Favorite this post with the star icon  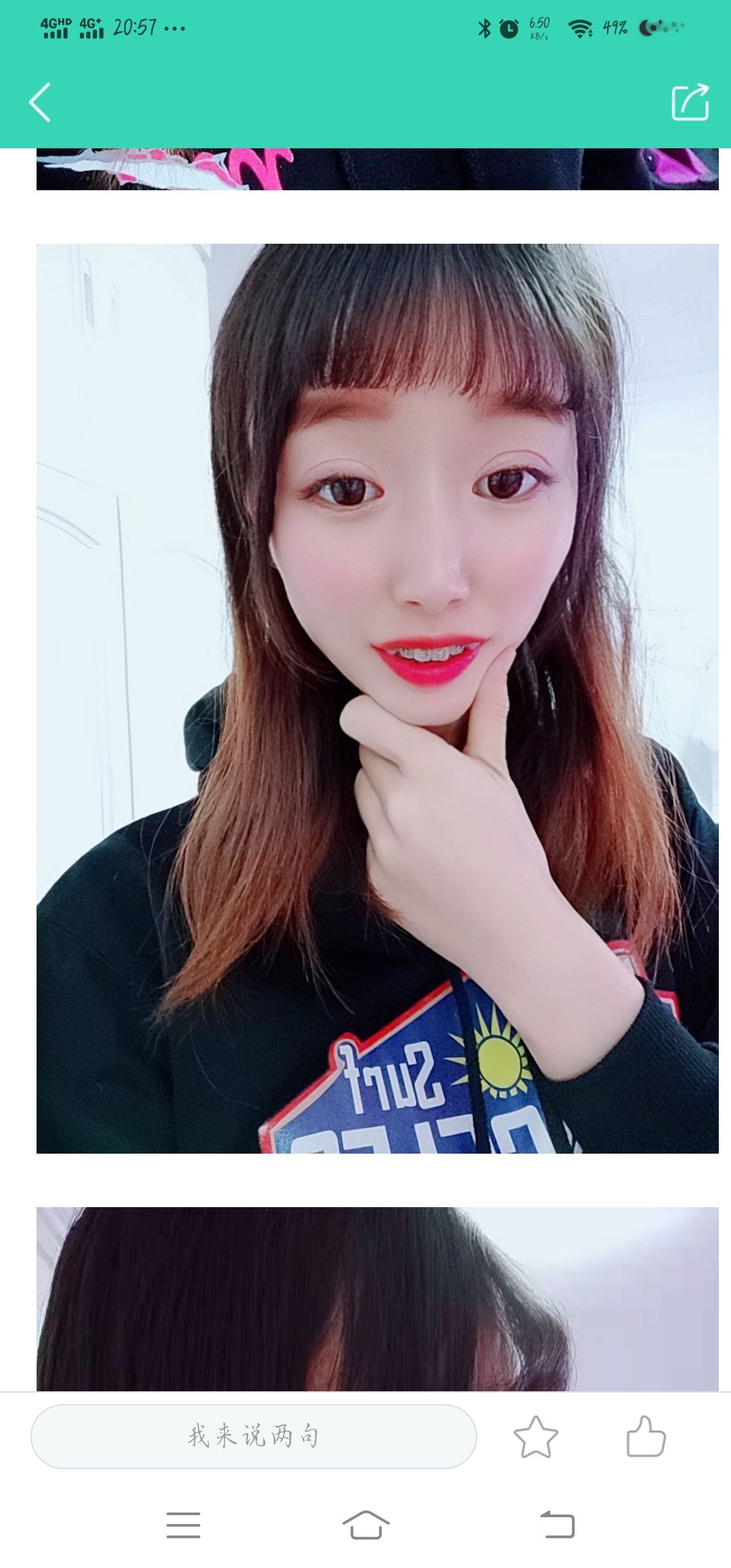click(x=535, y=1436)
